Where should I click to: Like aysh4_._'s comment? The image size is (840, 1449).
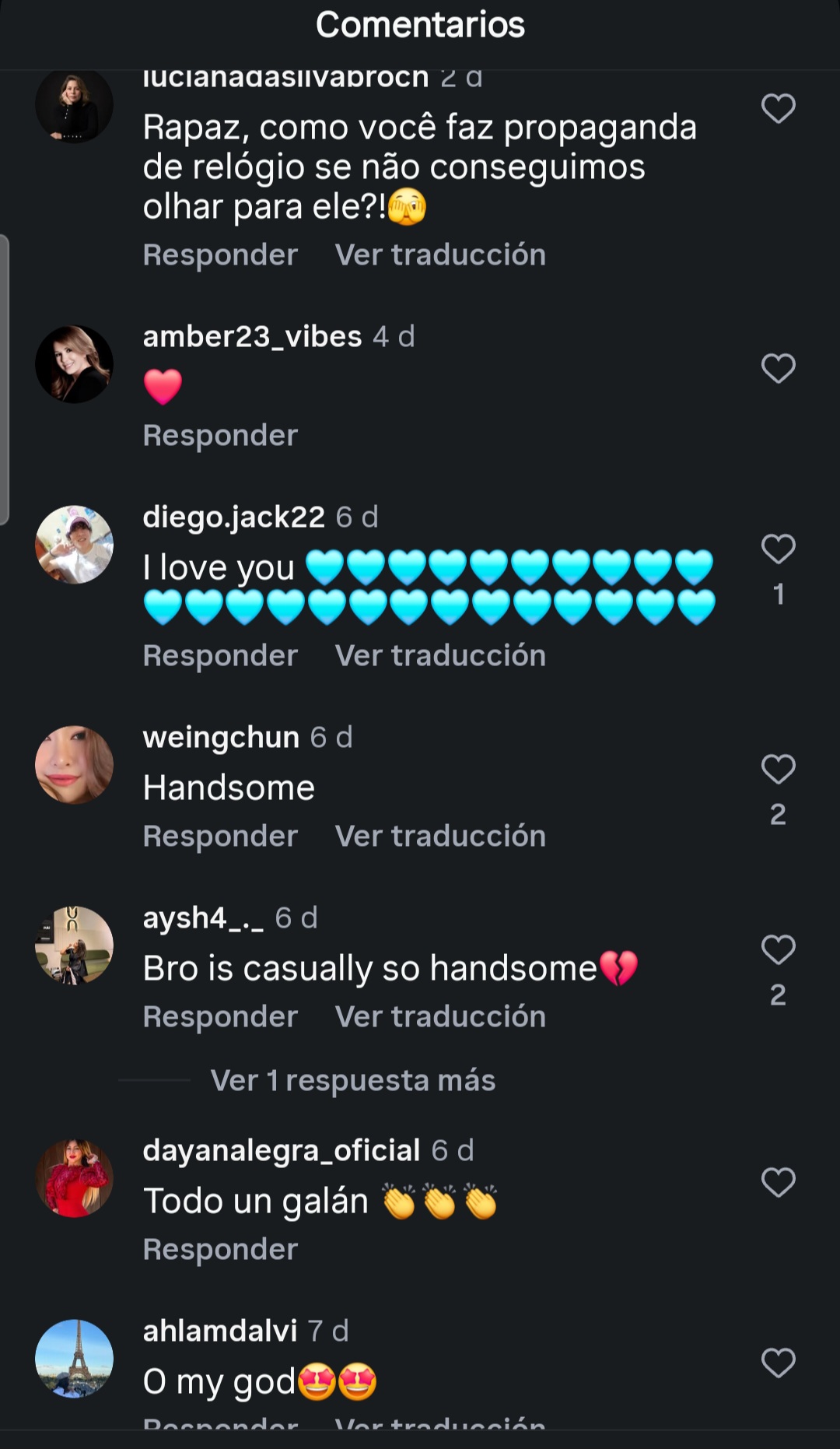[778, 949]
